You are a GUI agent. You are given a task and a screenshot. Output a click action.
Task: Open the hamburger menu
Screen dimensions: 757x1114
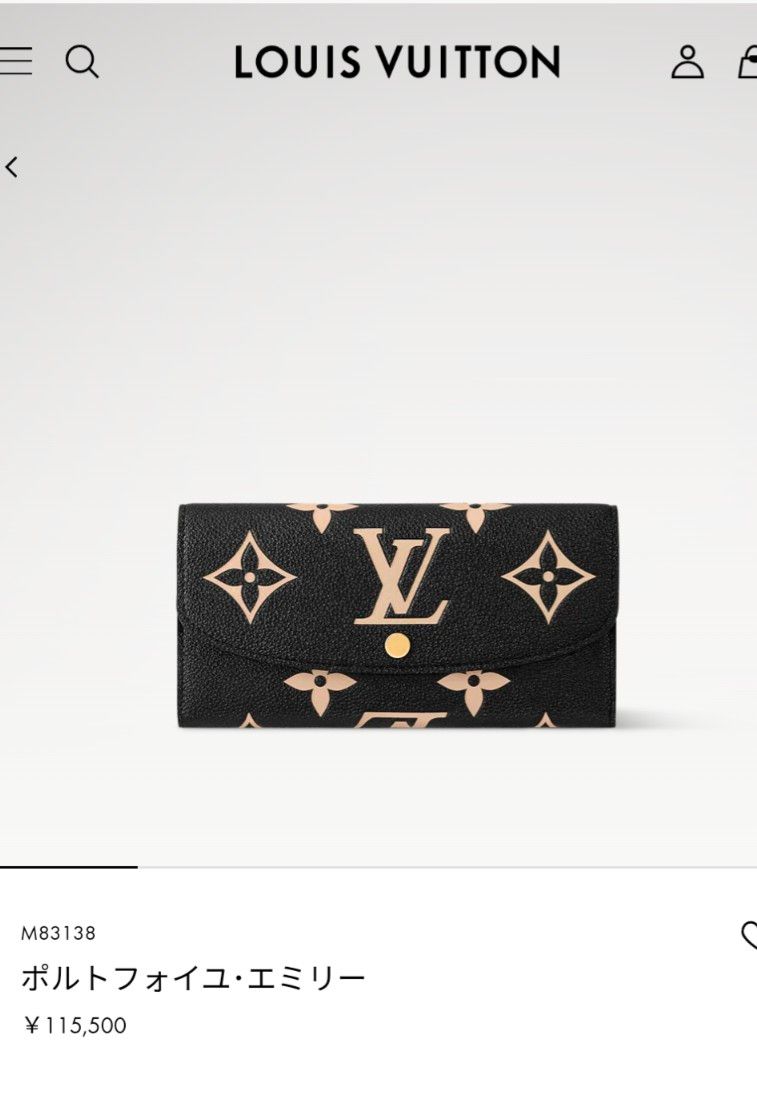pyautogui.click(x=15, y=62)
